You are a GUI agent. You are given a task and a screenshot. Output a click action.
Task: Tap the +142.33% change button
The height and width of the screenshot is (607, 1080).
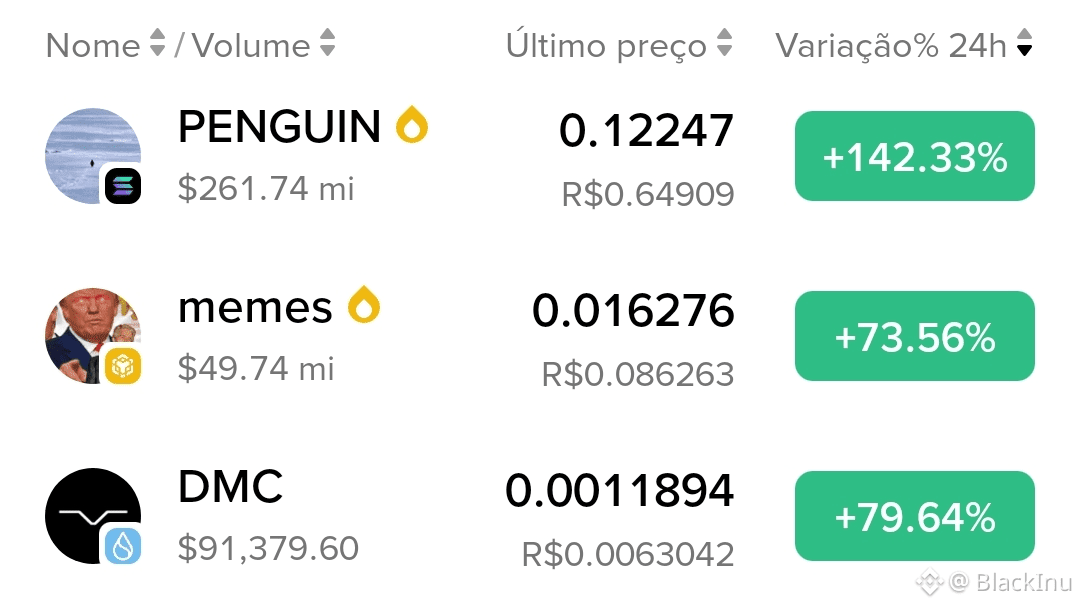click(914, 157)
